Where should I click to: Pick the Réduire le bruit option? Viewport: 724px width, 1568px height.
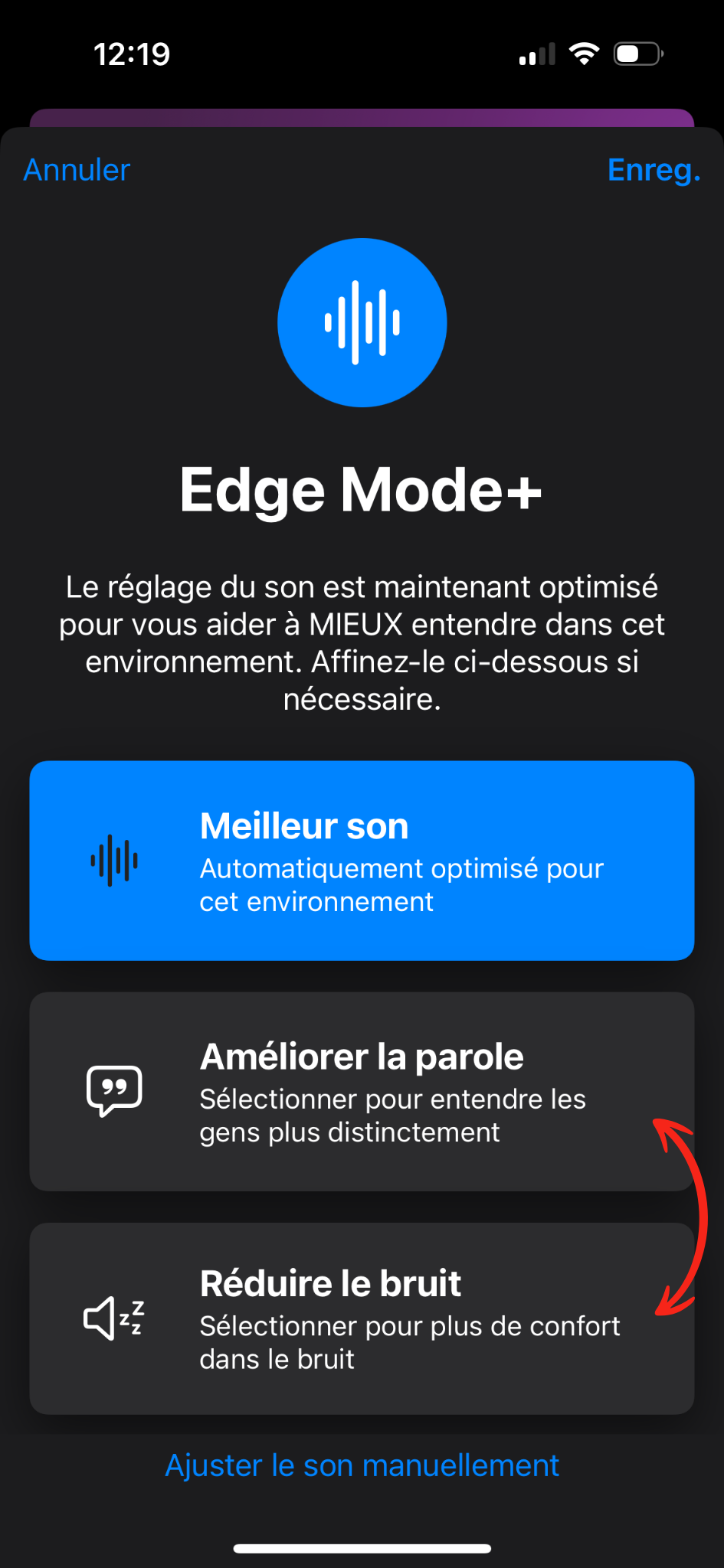(362, 1318)
